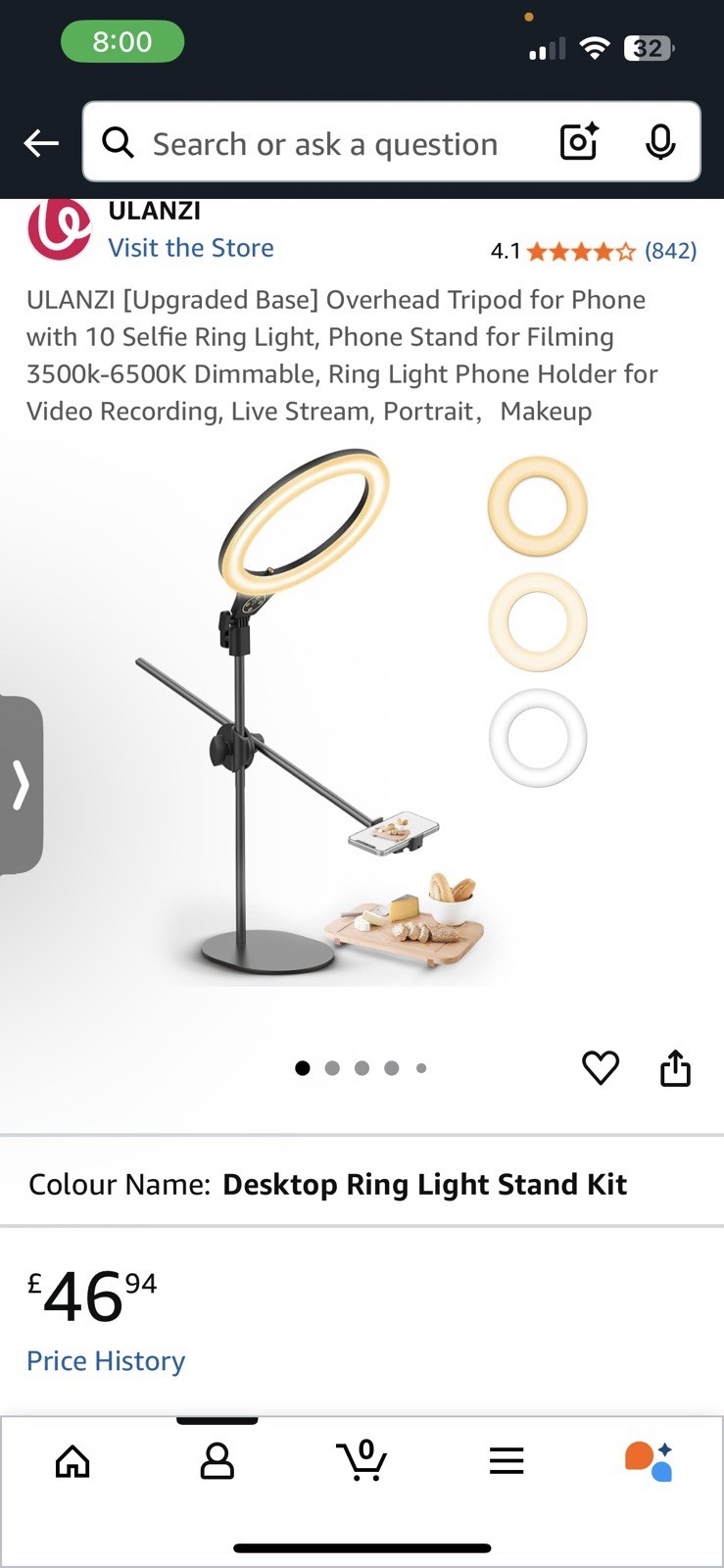Expand the side panel chevron handle
The width and height of the screenshot is (724, 1568).
(x=21, y=785)
